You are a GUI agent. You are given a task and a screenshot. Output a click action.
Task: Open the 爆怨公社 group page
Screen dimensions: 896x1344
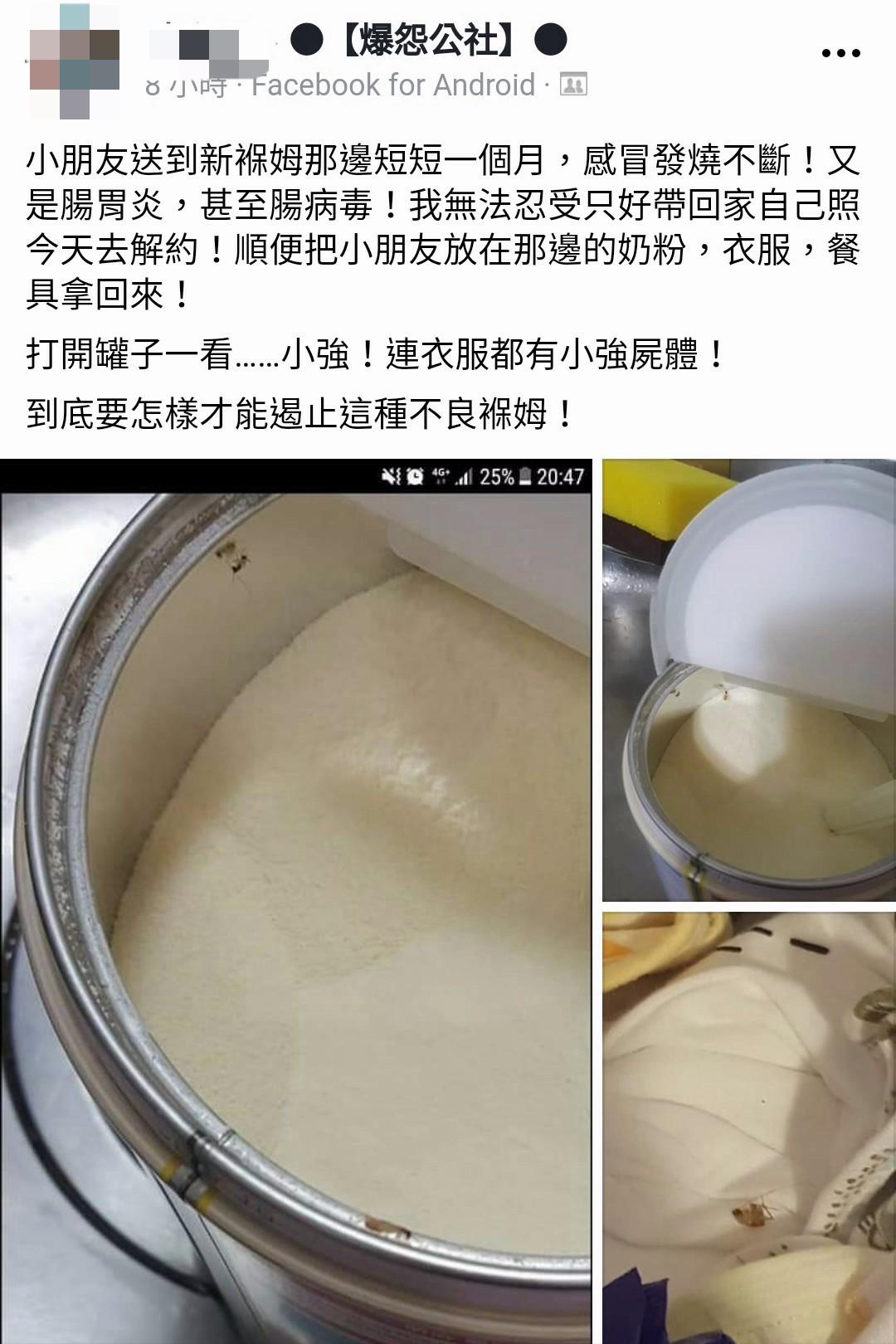click(x=428, y=41)
